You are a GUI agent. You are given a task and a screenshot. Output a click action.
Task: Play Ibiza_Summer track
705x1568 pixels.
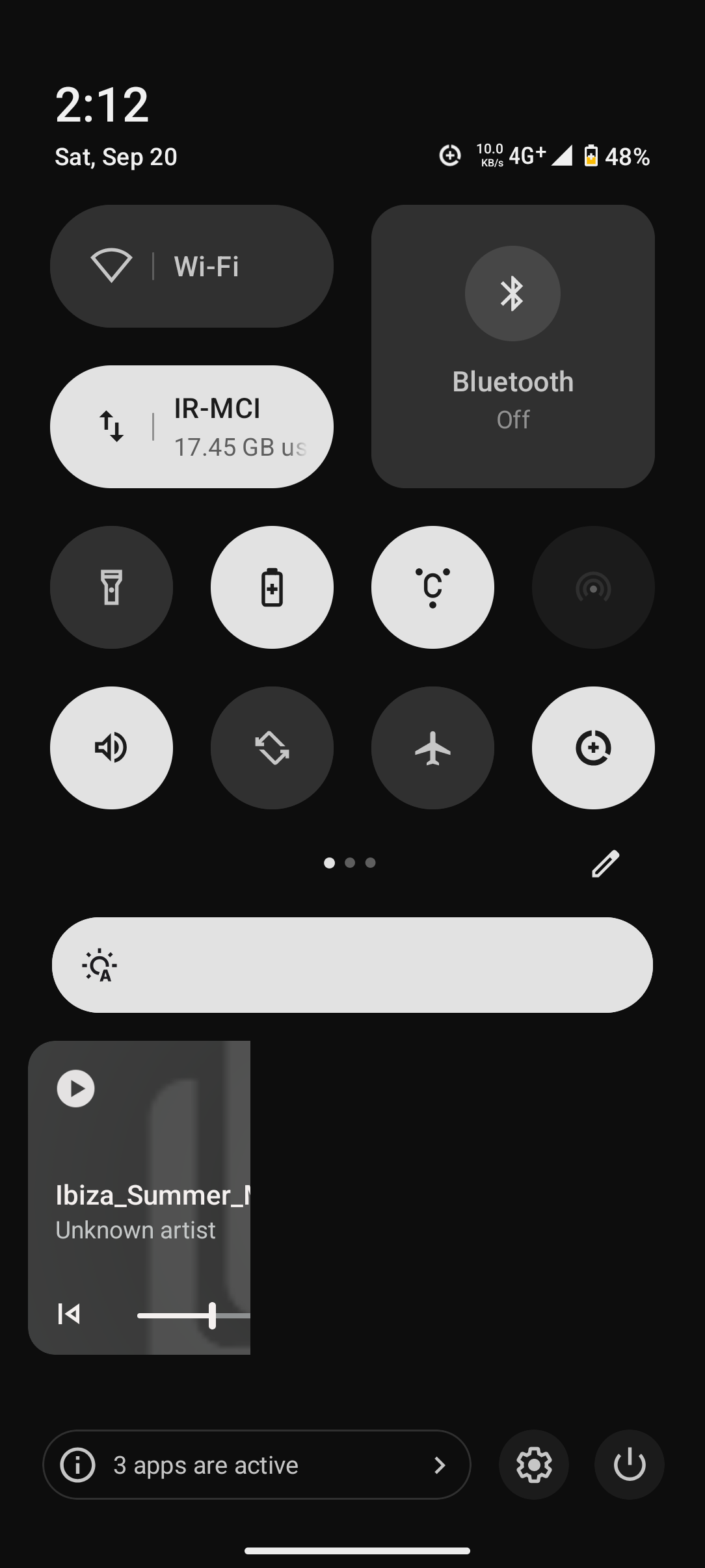[76, 1089]
